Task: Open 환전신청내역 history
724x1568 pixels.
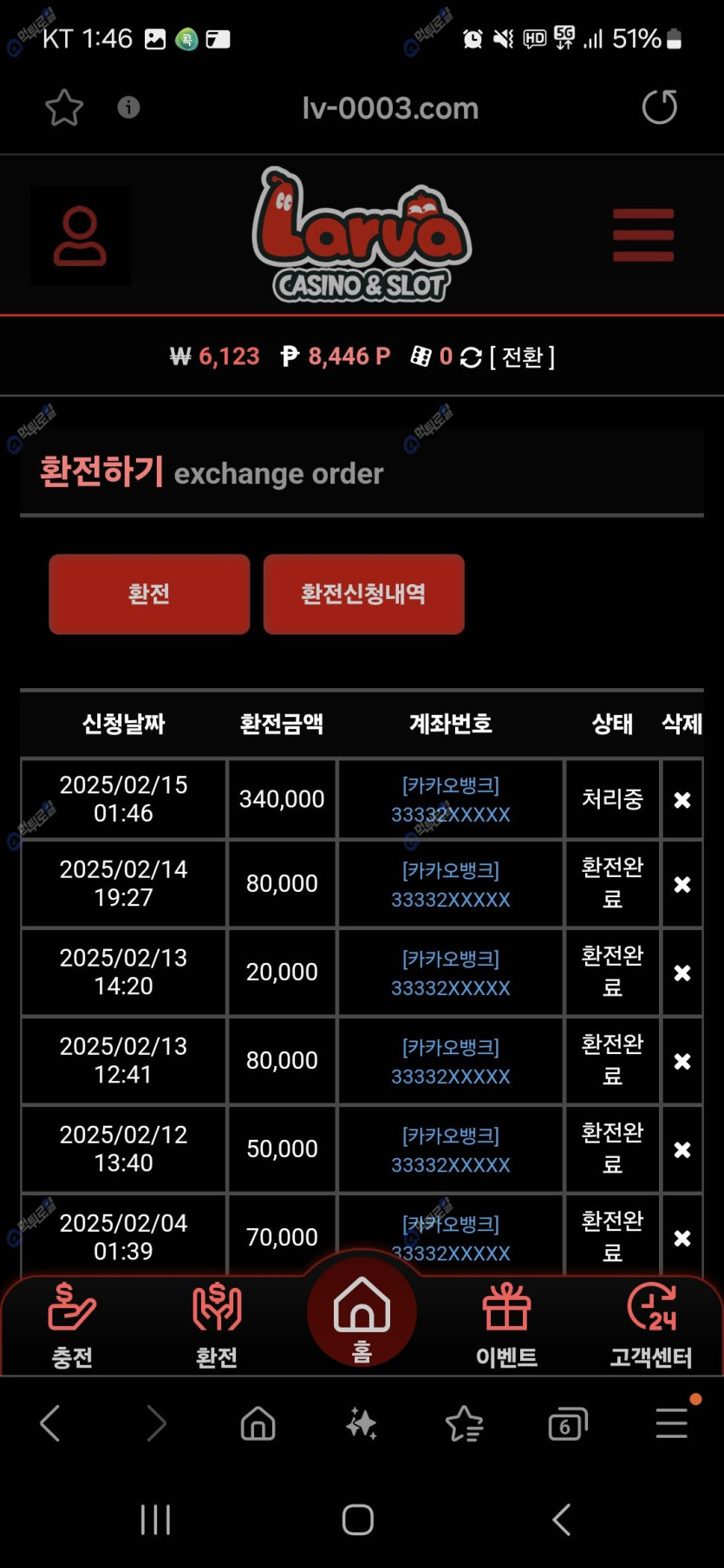Action: [x=363, y=594]
